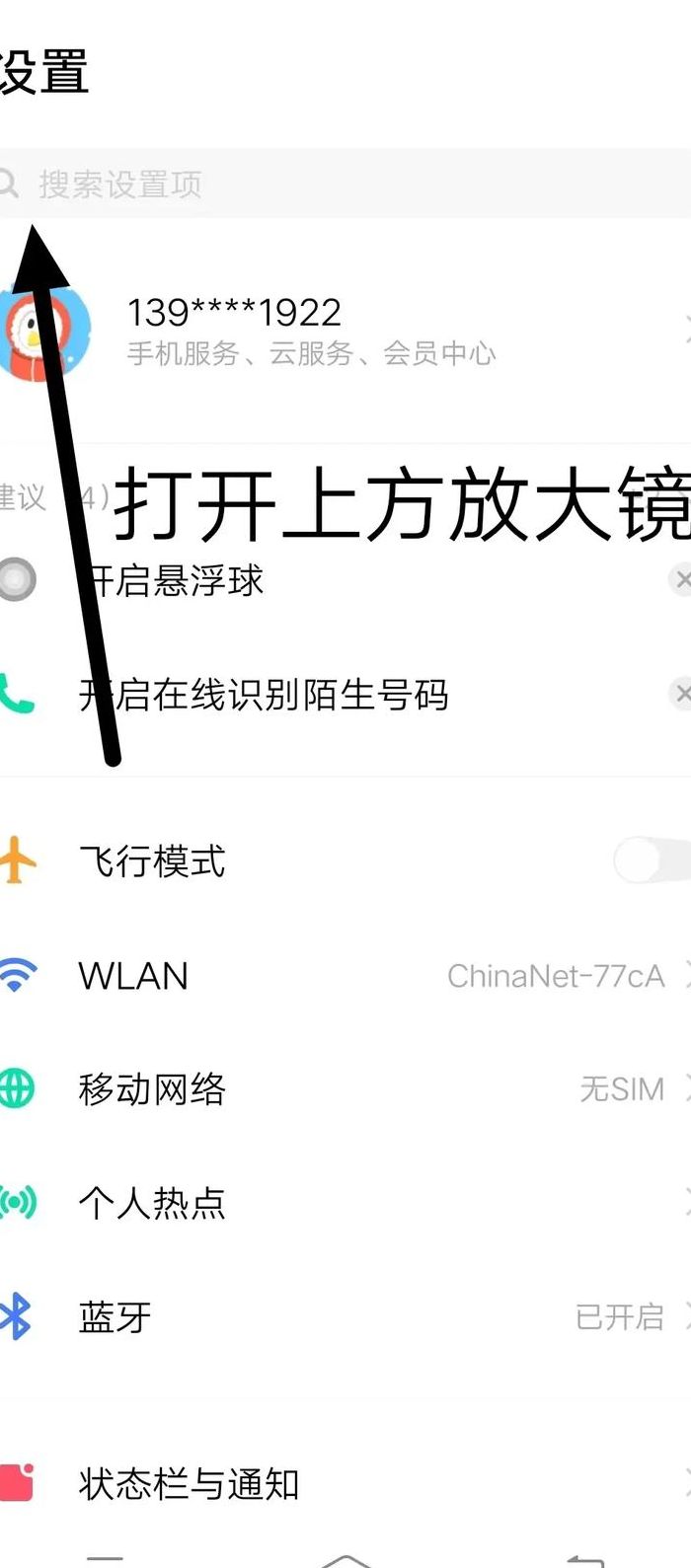Toggle the 飞行模式 switch
The height and width of the screenshot is (1568, 691).
click(653, 861)
